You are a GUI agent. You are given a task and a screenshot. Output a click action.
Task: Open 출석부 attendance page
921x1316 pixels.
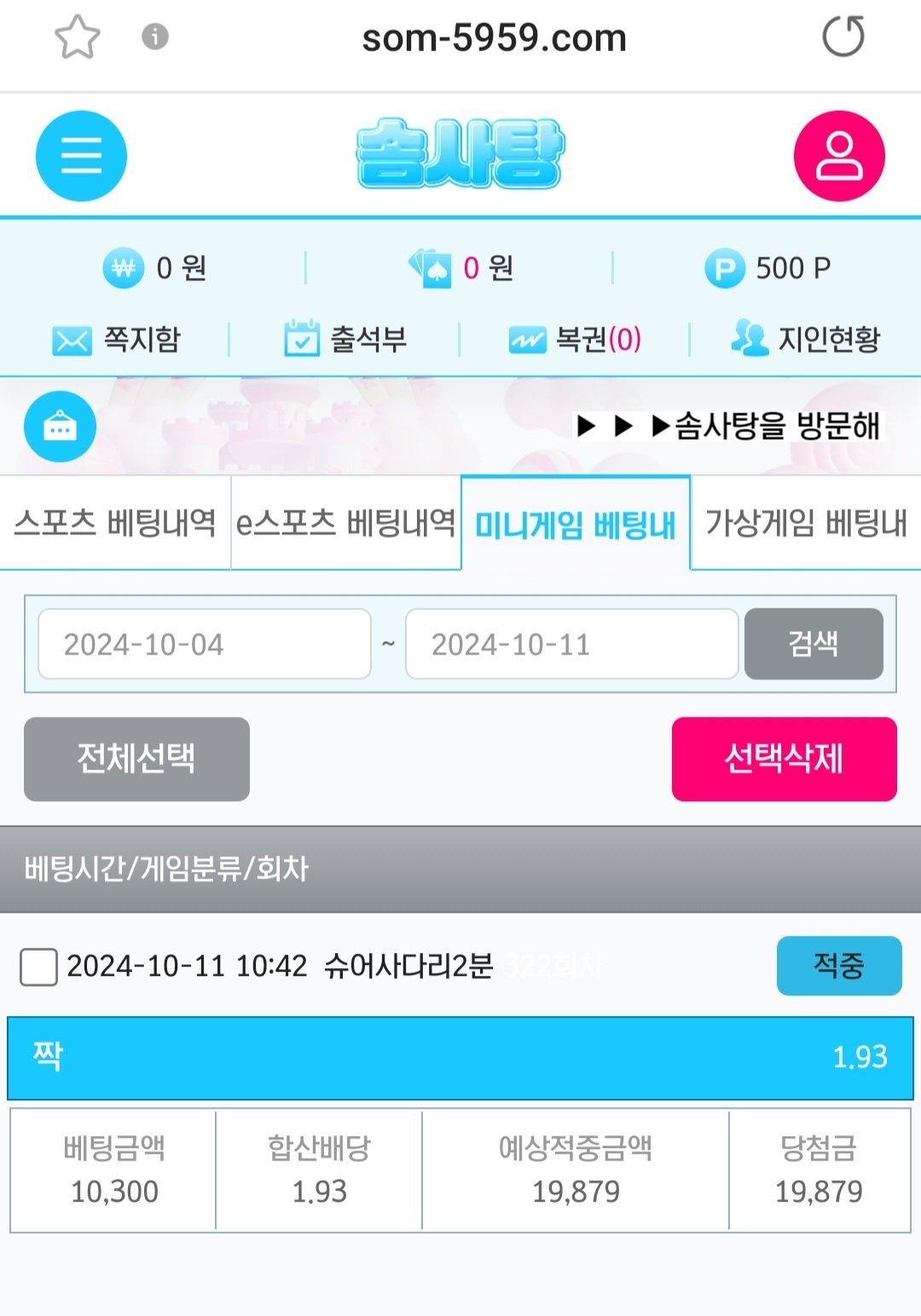tap(345, 339)
